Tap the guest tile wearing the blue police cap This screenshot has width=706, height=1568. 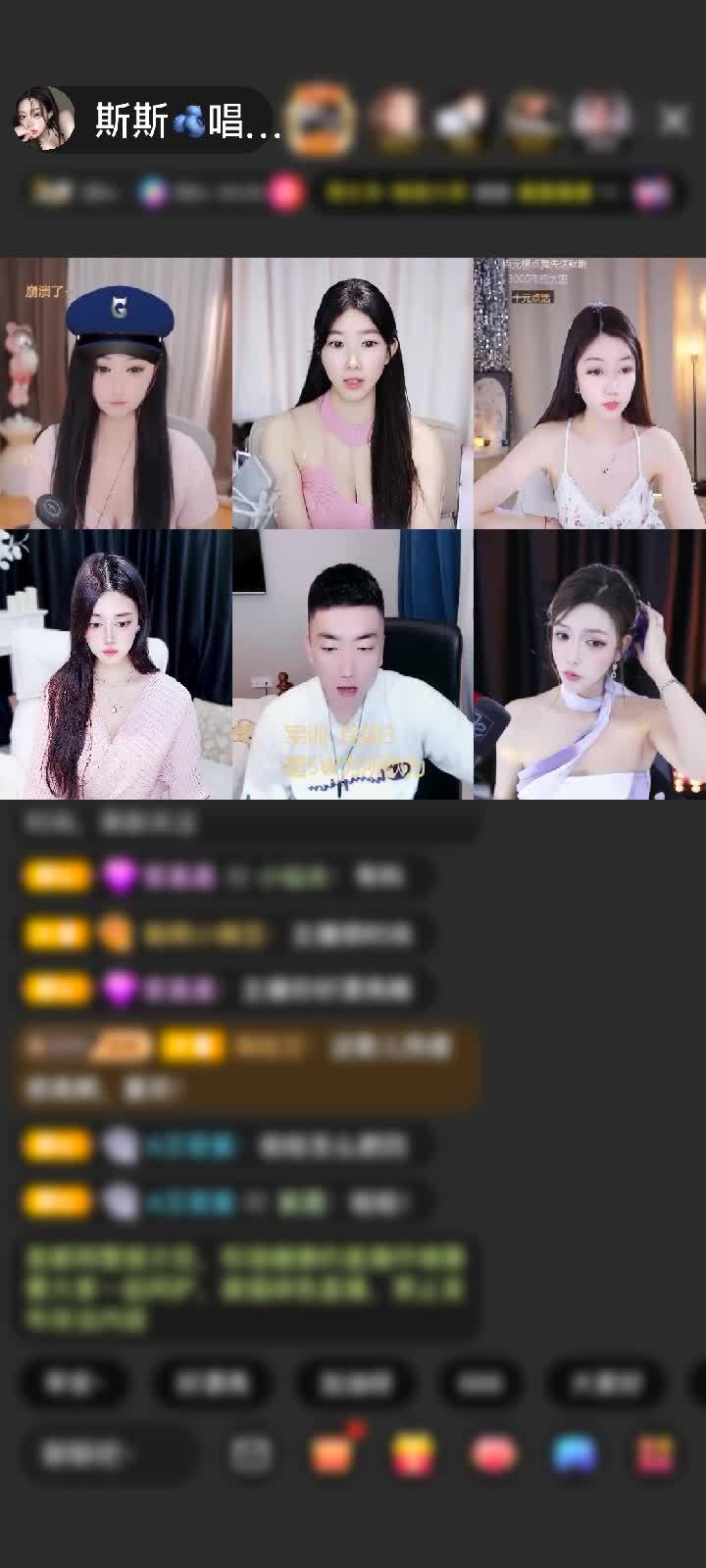pyautogui.click(x=116, y=393)
